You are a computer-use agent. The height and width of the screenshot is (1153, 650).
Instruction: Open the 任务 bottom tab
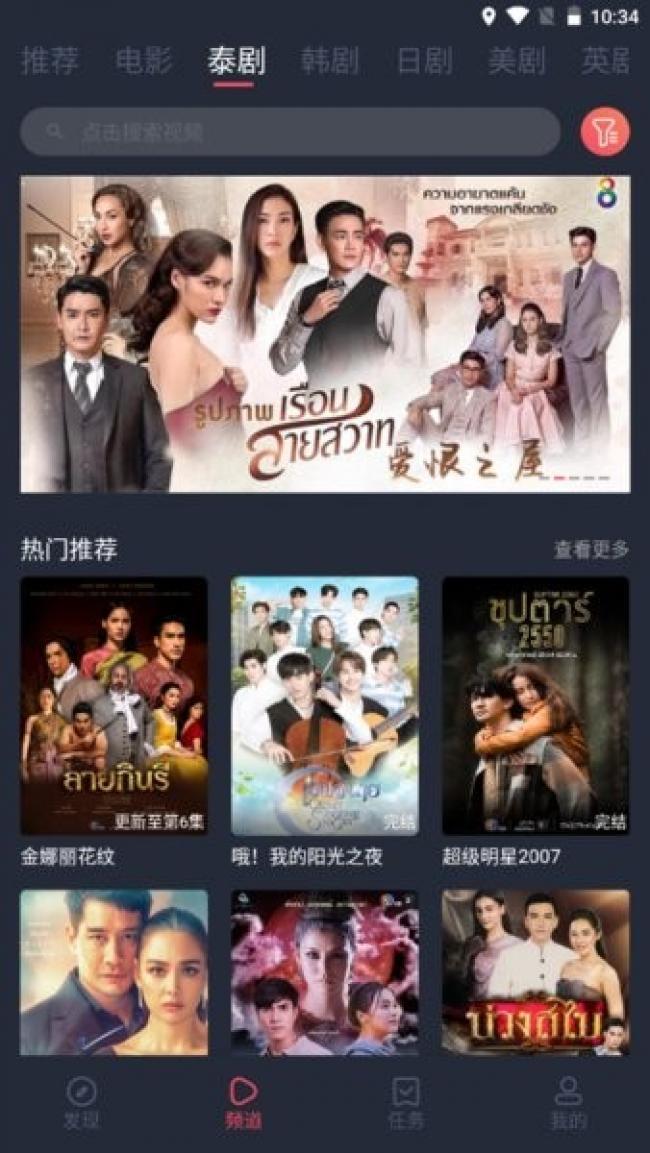406,1103
